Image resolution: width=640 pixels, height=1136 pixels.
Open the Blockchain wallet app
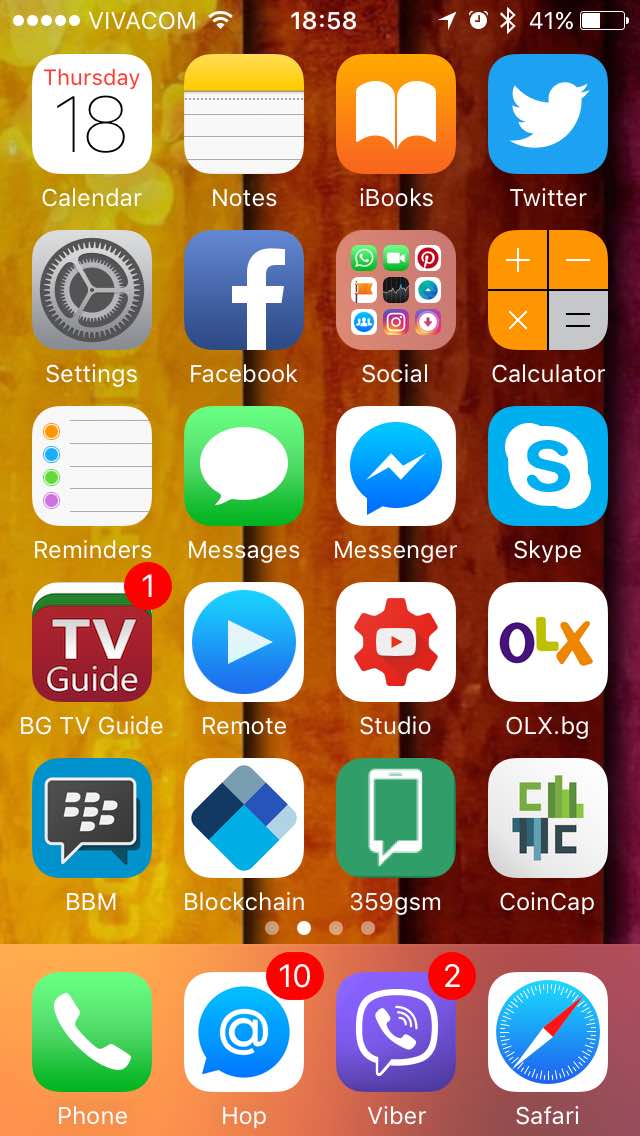tap(244, 818)
